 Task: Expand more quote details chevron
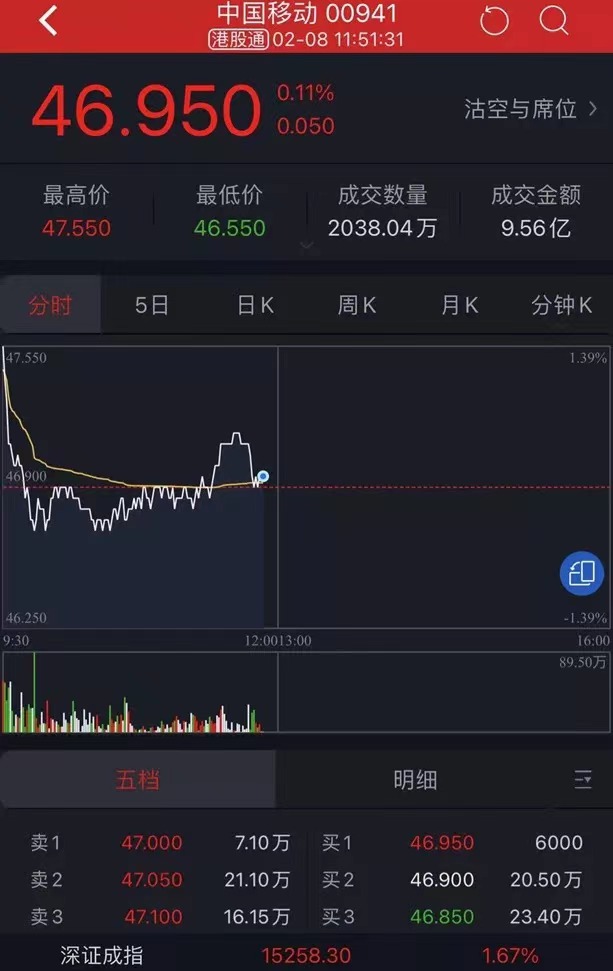point(306,246)
